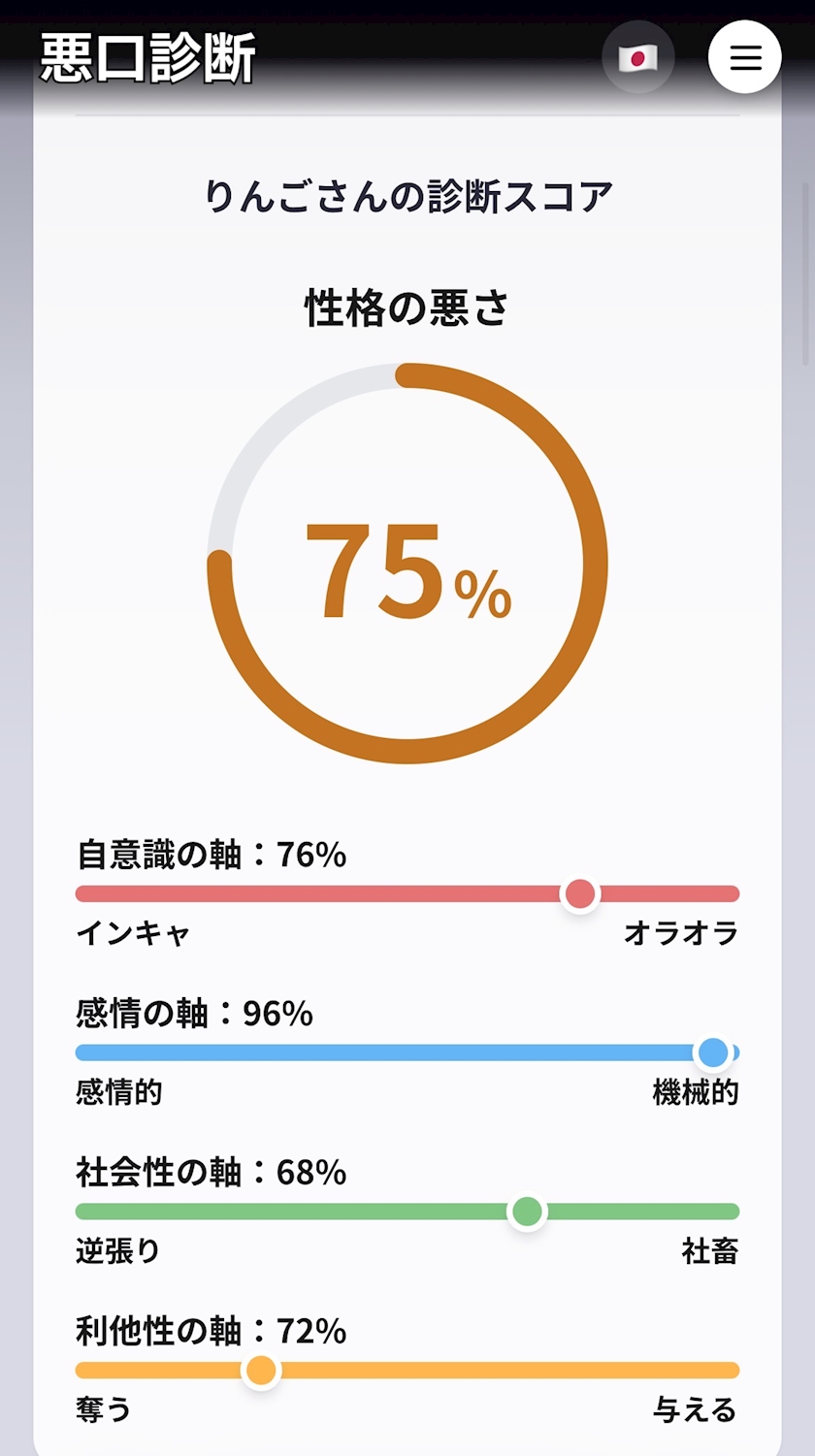The height and width of the screenshot is (1456, 815).
Task: Open the hamburger menu
Action: pos(744,57)
